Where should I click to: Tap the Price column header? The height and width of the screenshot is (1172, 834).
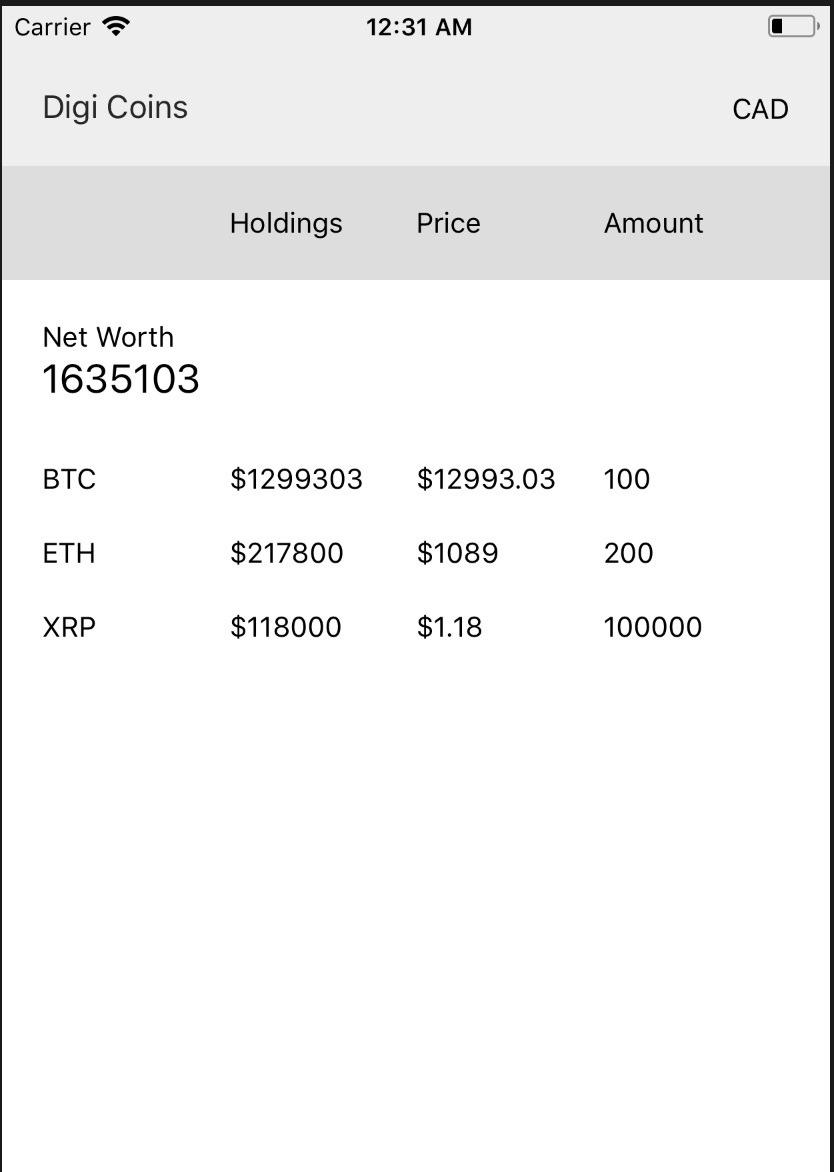tap(448, 223)
